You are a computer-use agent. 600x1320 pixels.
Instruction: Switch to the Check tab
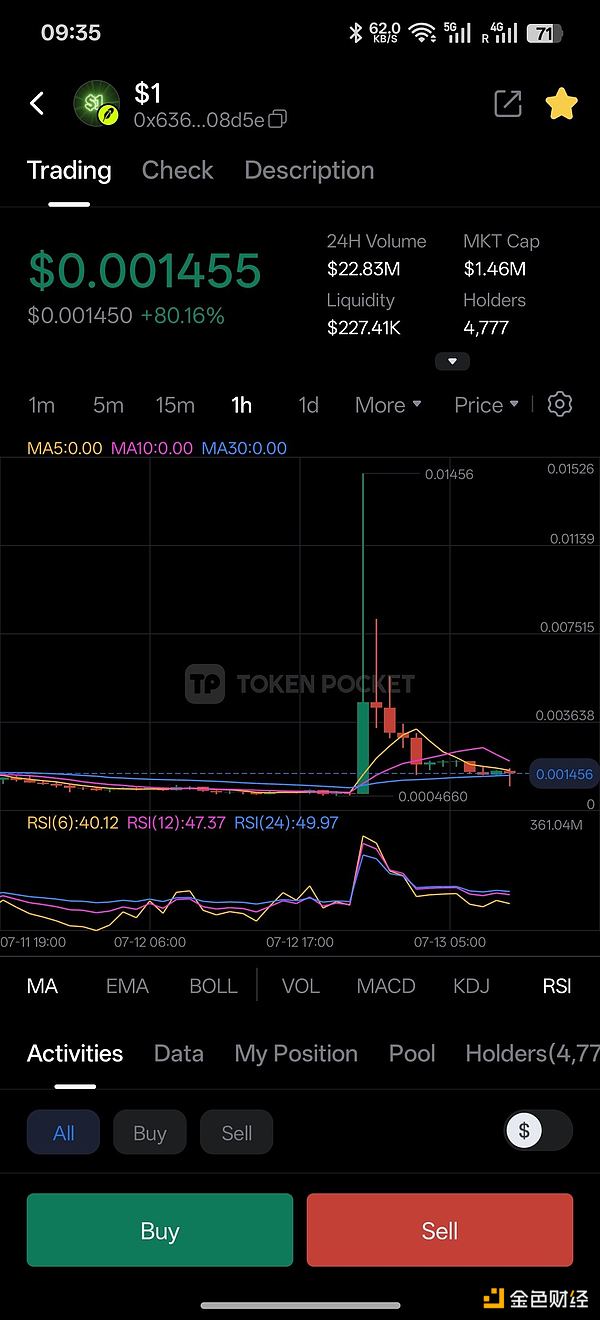[178, 170]
